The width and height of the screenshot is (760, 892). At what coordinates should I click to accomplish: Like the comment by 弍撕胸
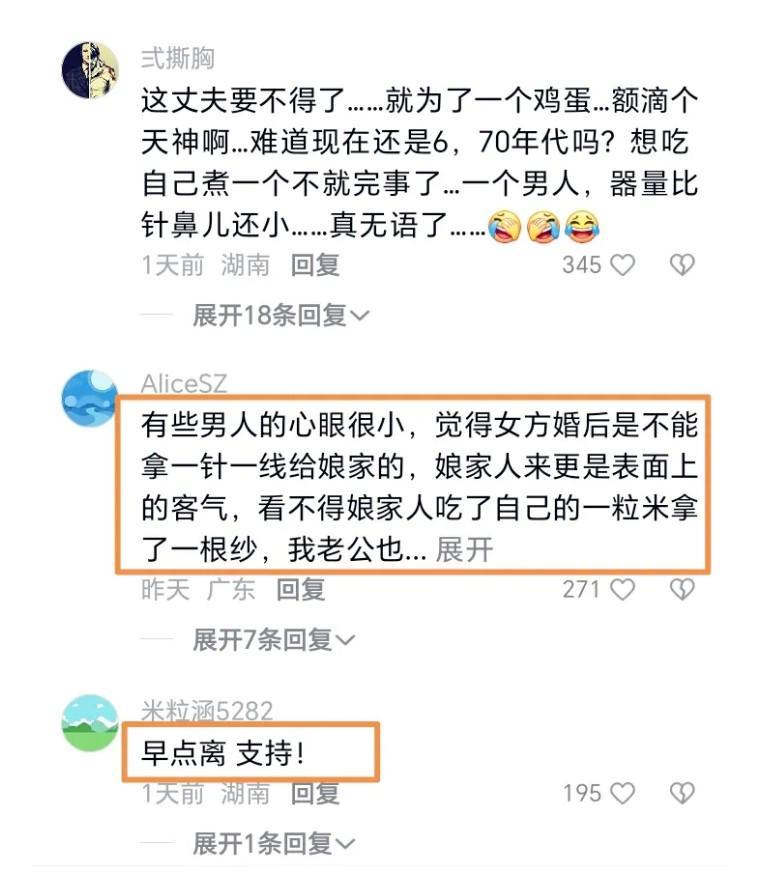(x=622, y=265)
